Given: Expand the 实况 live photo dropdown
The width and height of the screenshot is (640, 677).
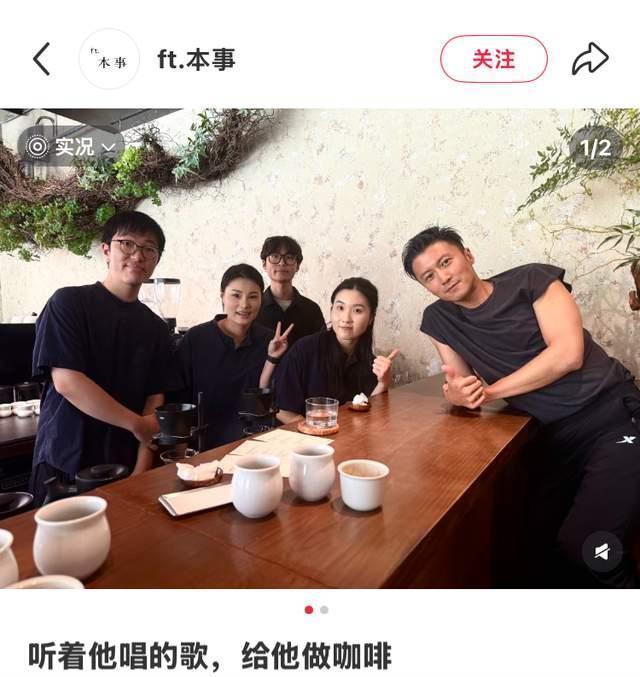Looking at the screenshot, I should click(x=72, y=147).
